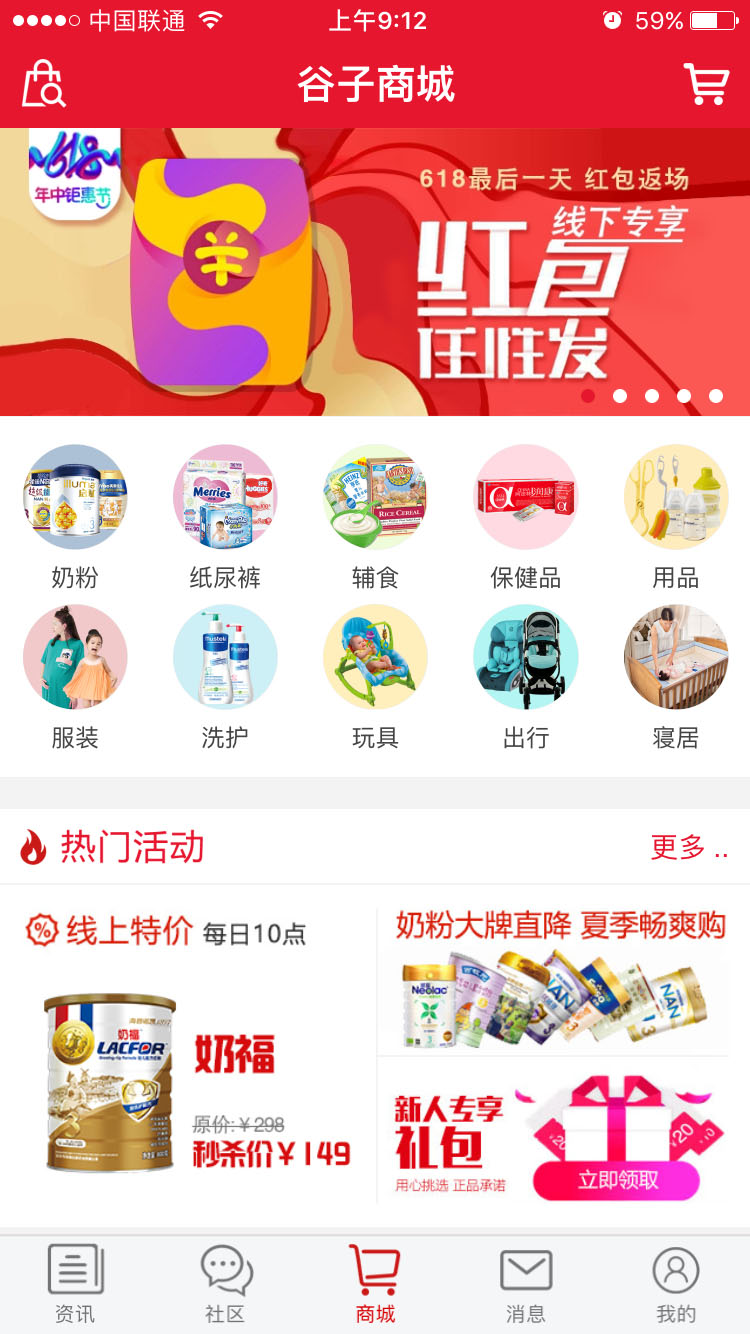The width and height of the screenshot is (750, 1334).
Task: Switch to the 资讯 tab
Action: click(75, 1284)
